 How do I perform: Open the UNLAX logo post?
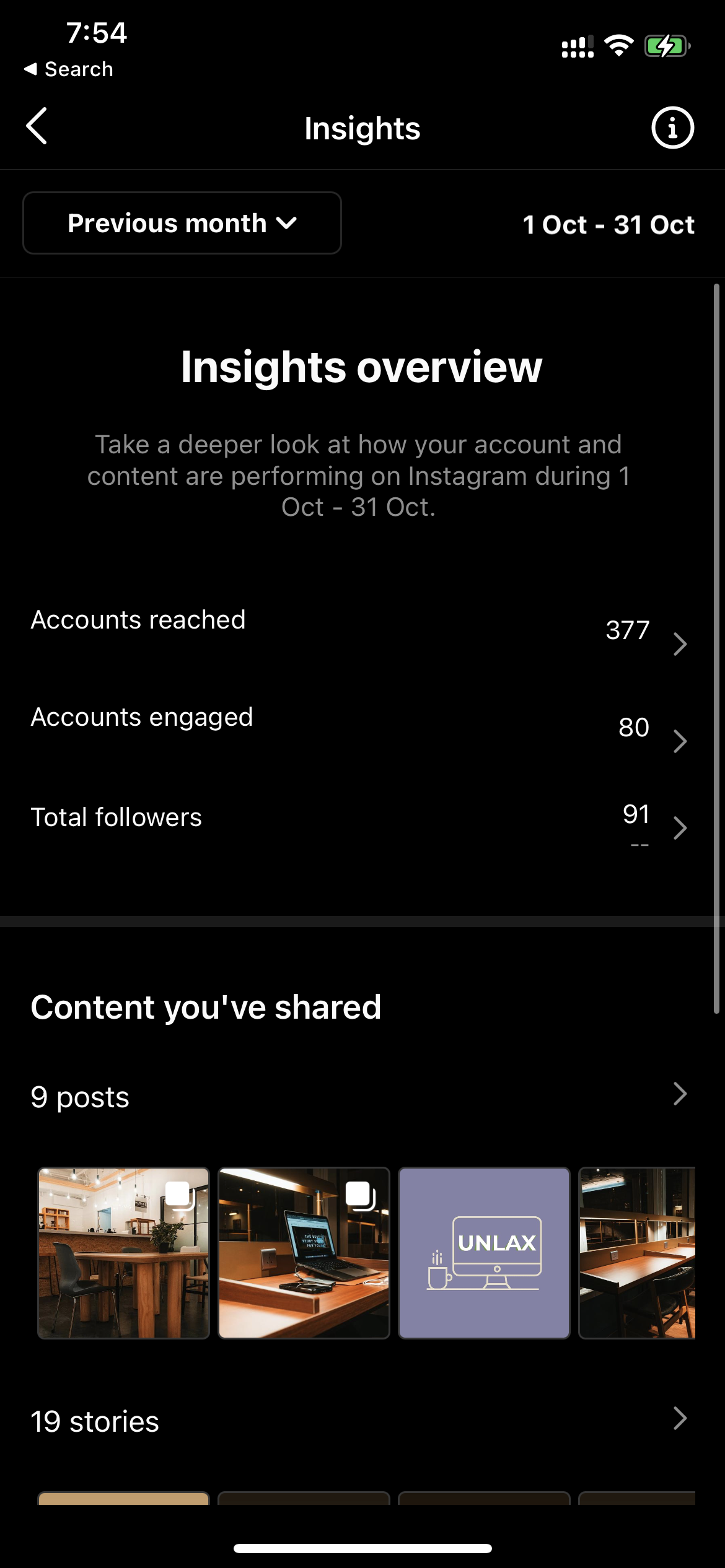484,1253
